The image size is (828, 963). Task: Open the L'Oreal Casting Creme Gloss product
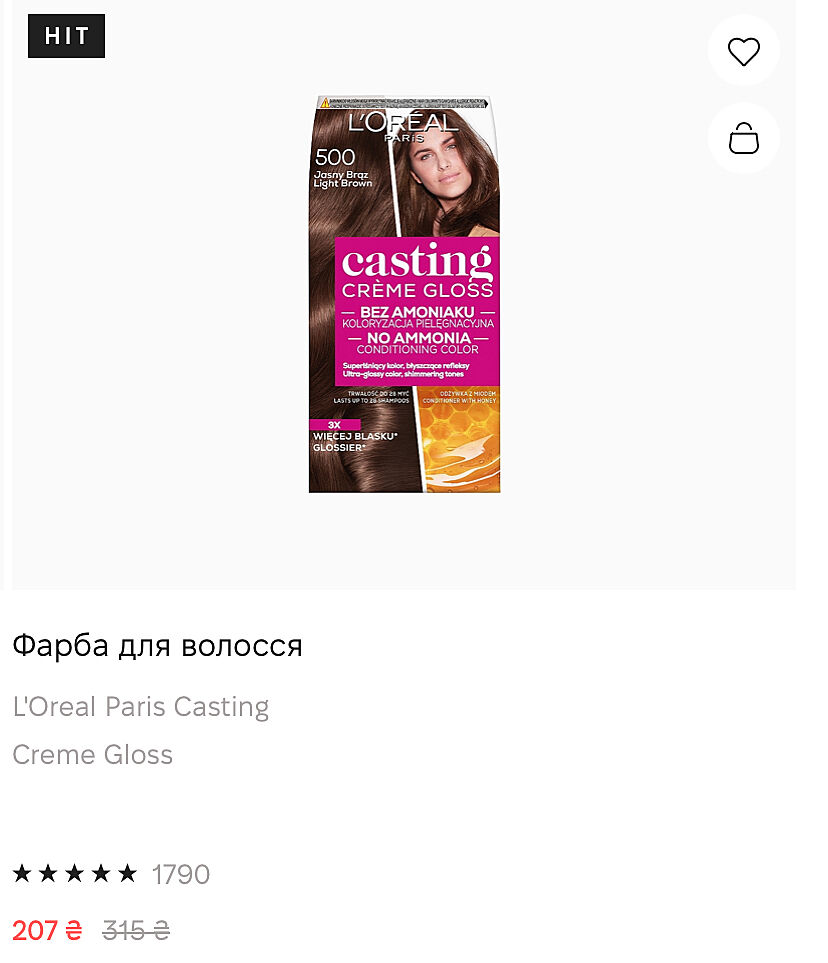pyautogui.click(x=404, y=295)
